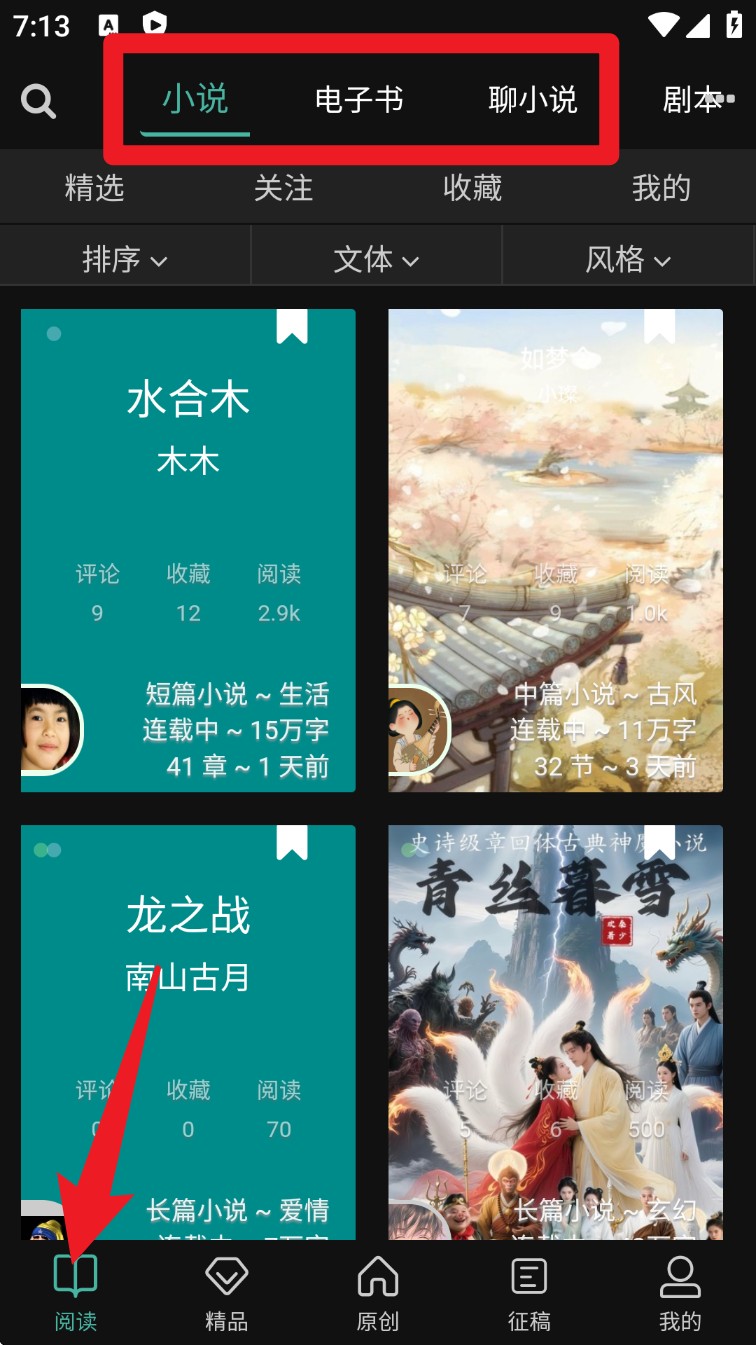756x1345 pixels.
Task: Open the search magnifier icon
Action: 38,101
